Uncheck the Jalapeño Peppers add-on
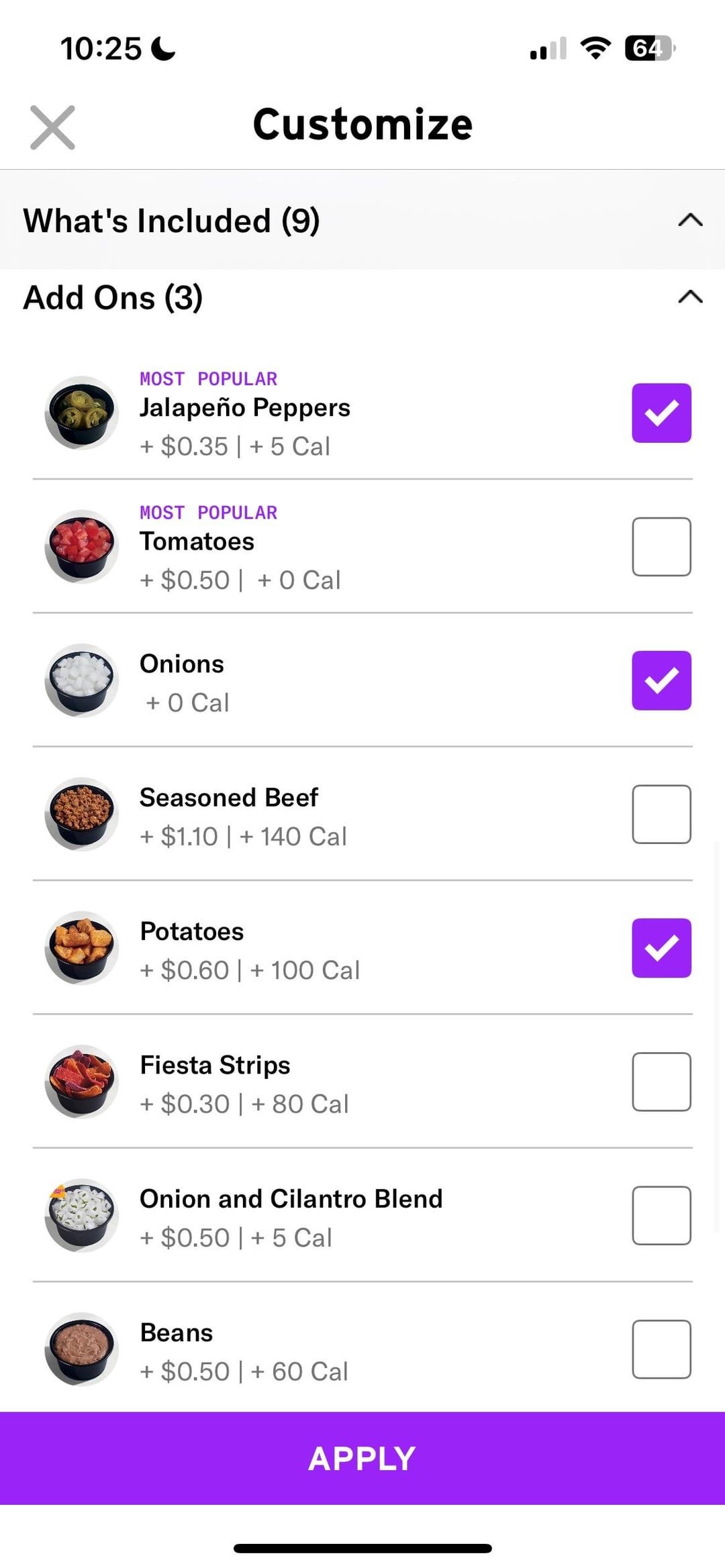Viewport: 725px width, 1568px height. pyautogui.click(x=661, y=413)
